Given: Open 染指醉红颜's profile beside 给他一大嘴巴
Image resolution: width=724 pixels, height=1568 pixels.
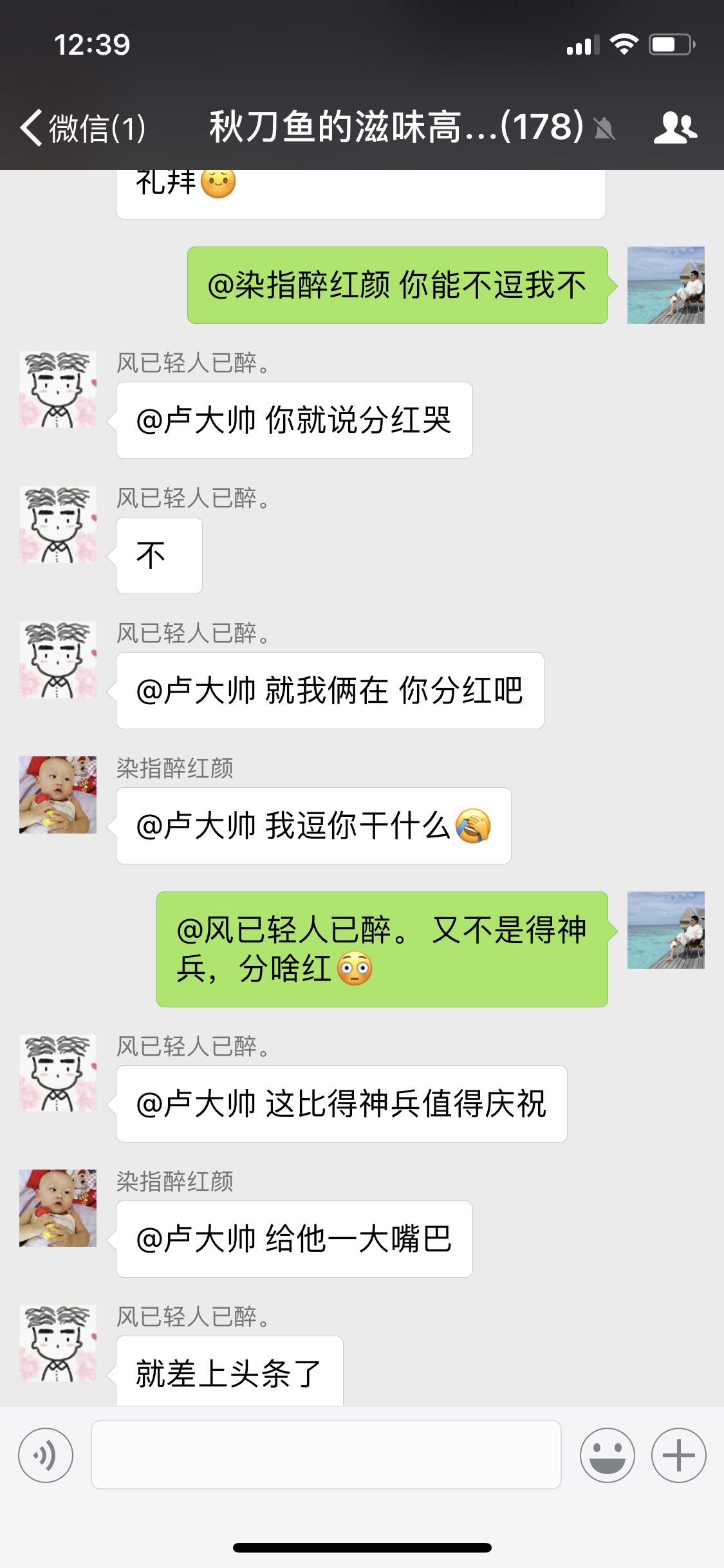Looking at the screenshot, I should 58,1208.
